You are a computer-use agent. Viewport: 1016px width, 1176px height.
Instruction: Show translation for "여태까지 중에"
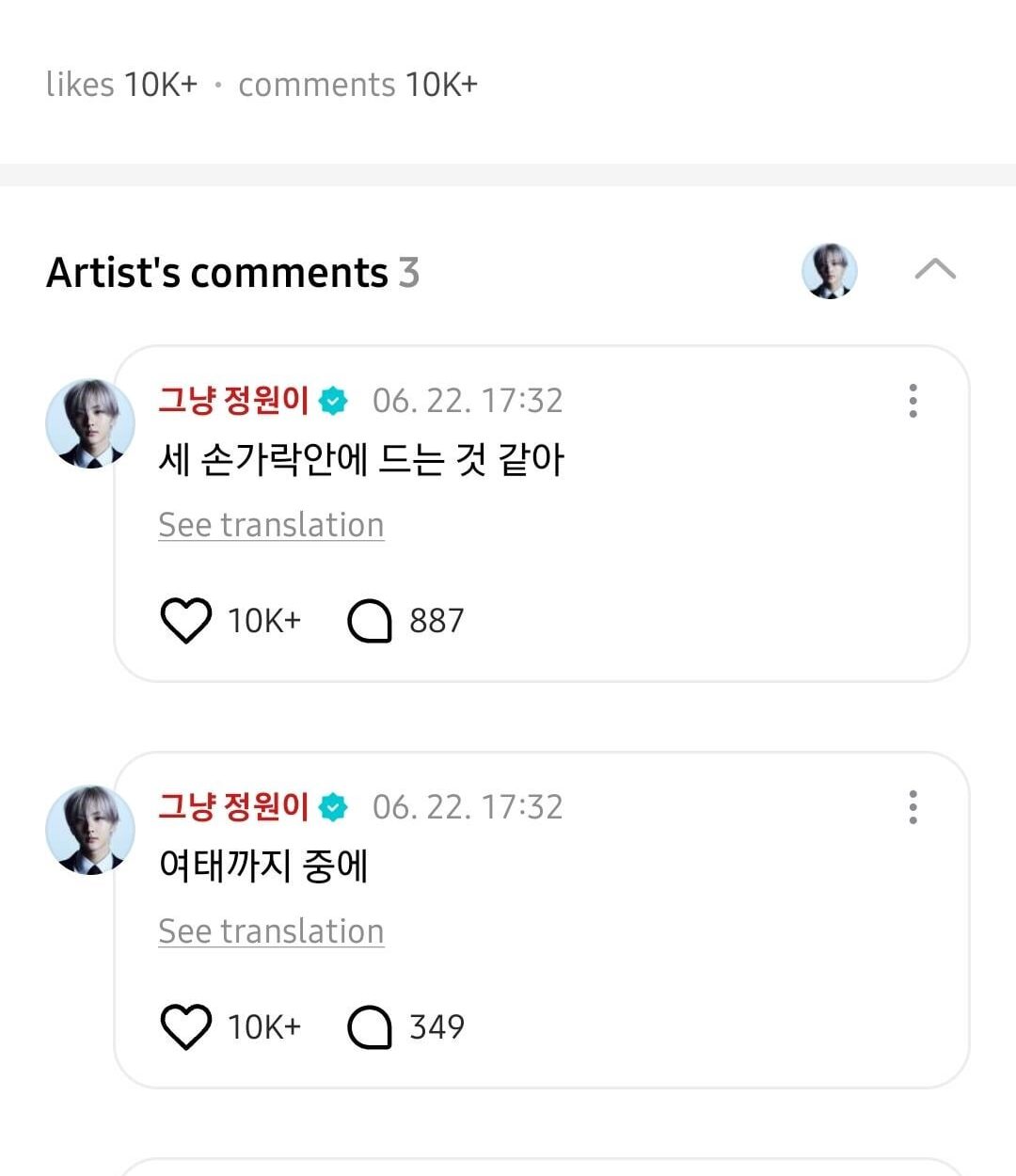(271, 930)
